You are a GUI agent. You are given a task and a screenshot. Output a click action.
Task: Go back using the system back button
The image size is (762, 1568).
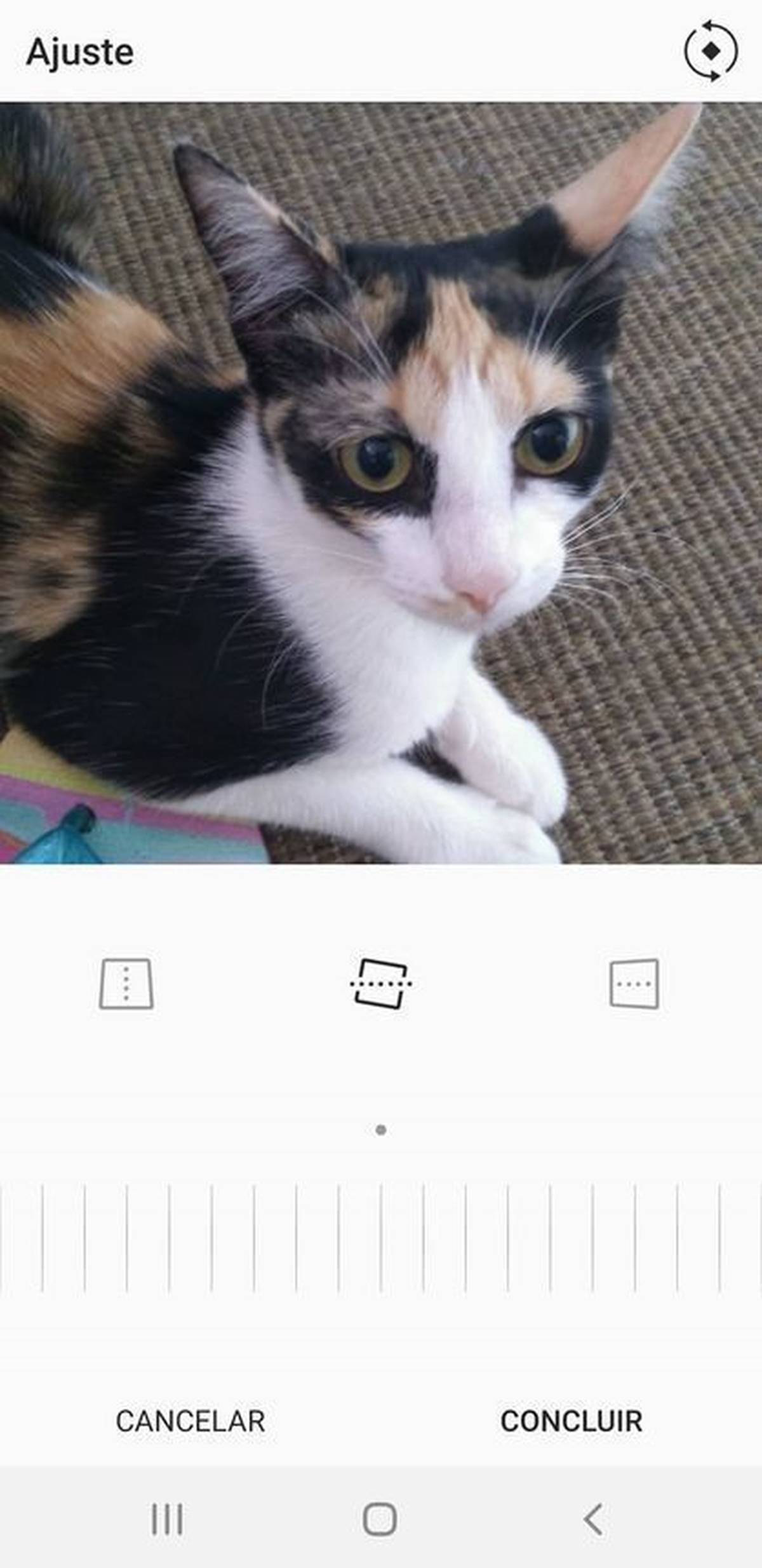(593, 1520)
